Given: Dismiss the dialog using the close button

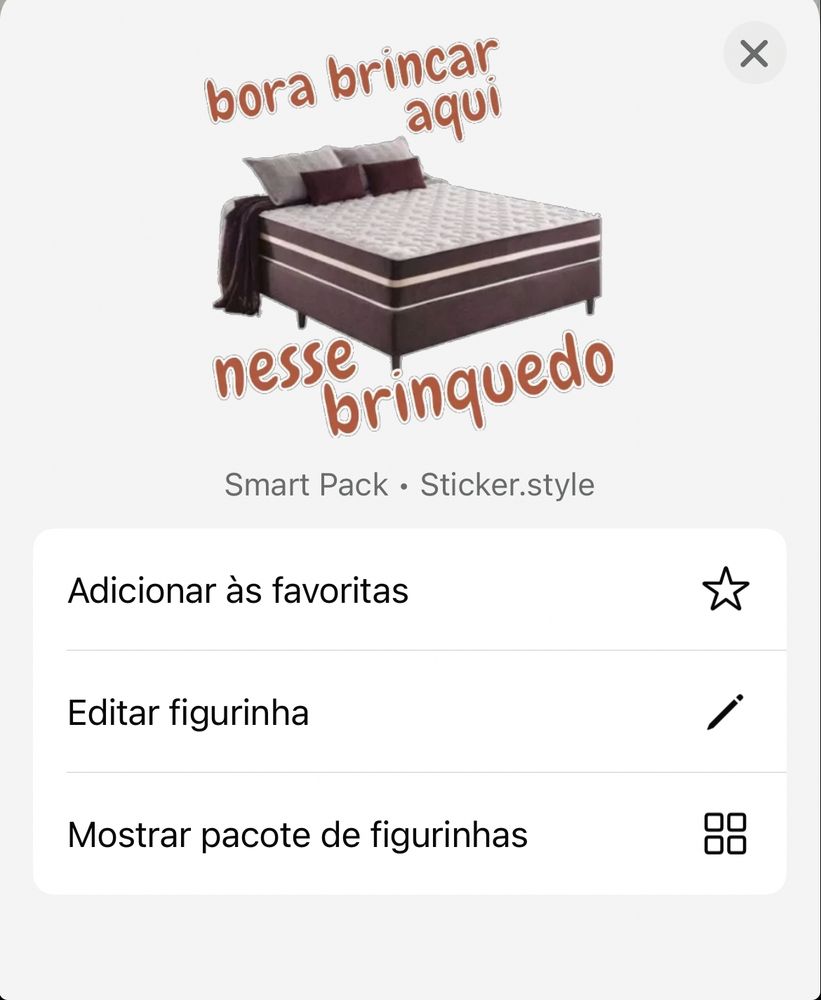Looking at the screenshot, I should 755,53.
